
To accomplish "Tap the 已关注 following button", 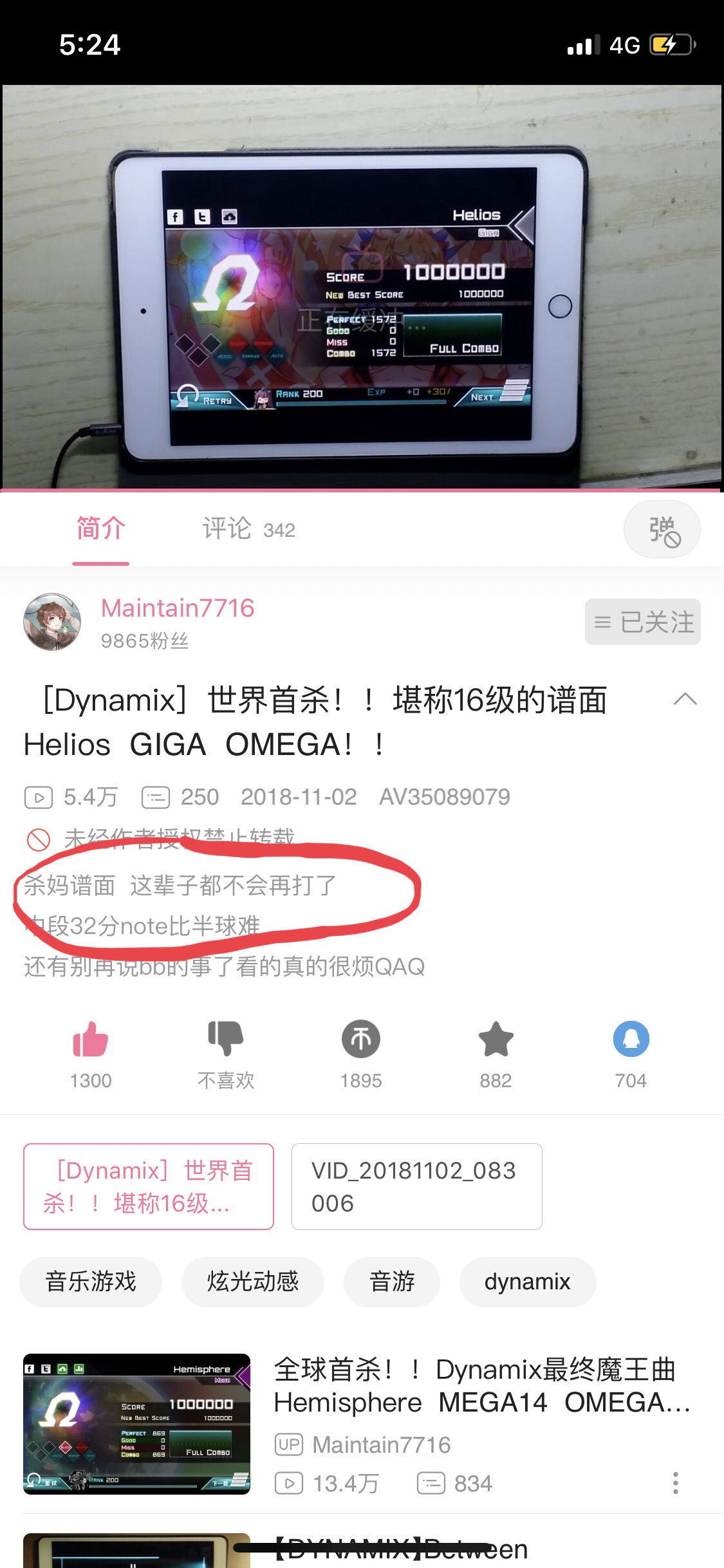I will pos(642,622).
